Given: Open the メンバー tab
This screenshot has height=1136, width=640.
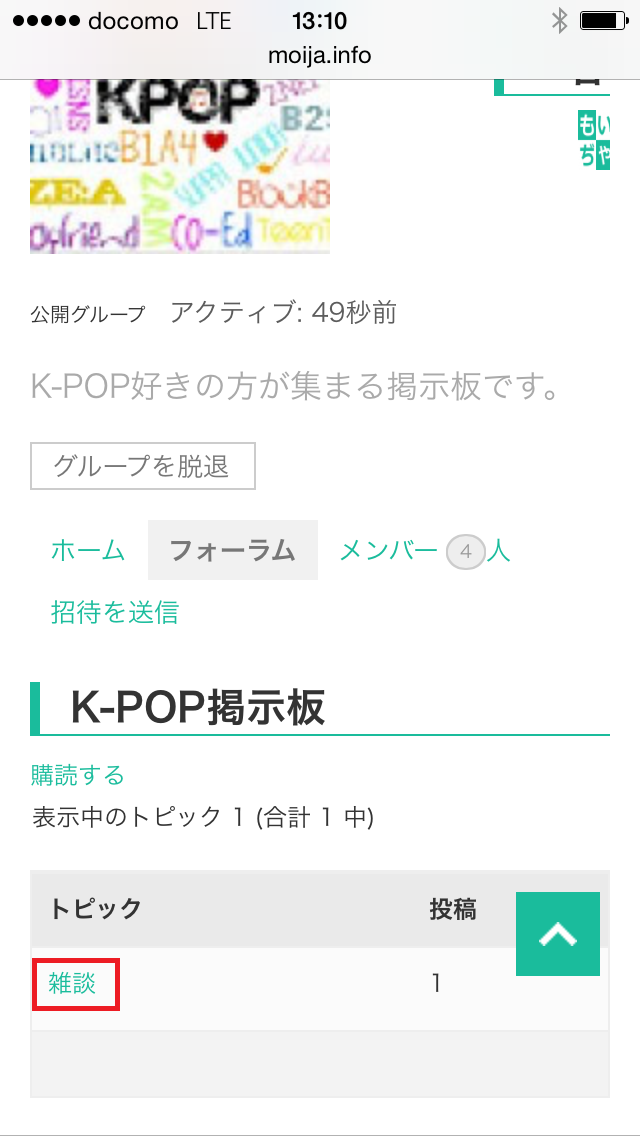Looking at the screenshot, I should pyautogui.click(x=424, y=550).
